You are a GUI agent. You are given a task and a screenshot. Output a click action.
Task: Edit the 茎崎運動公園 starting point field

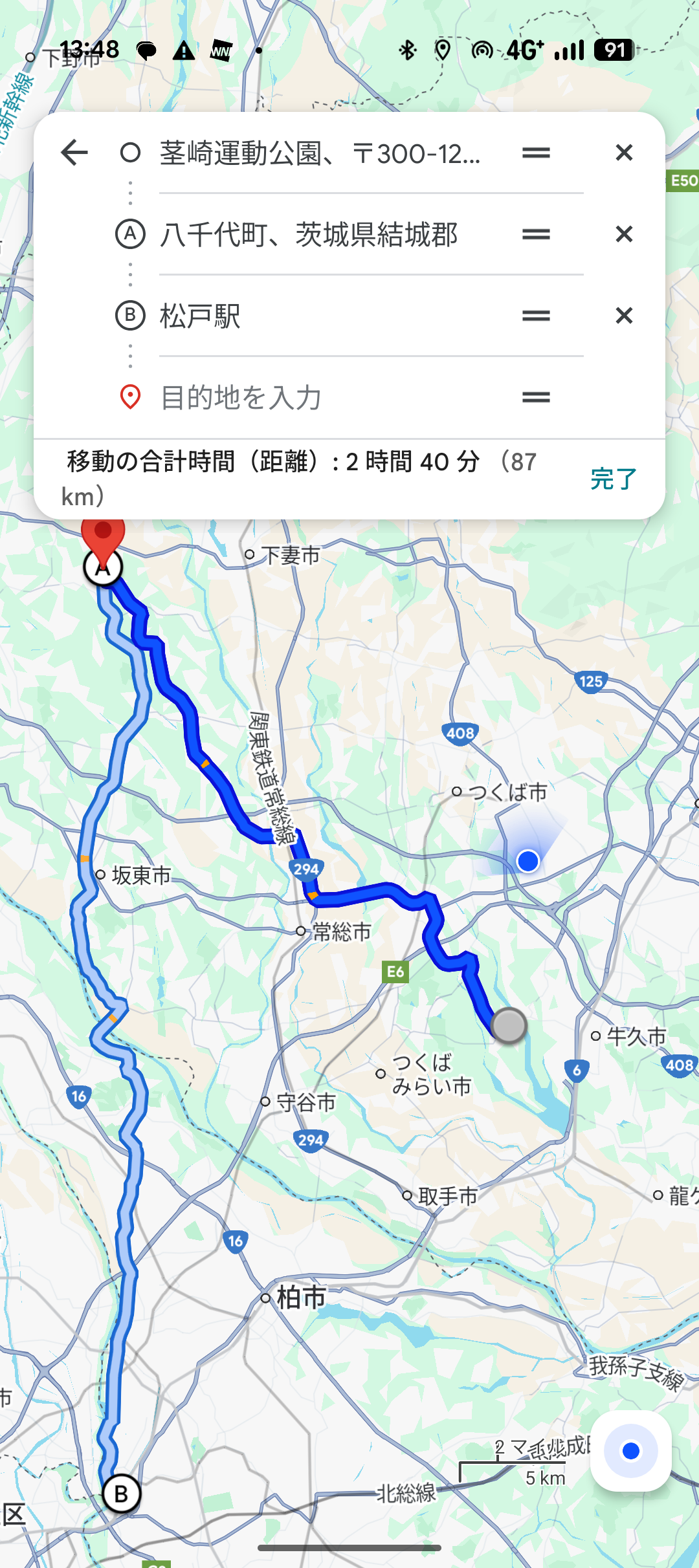tap(320, 153)
